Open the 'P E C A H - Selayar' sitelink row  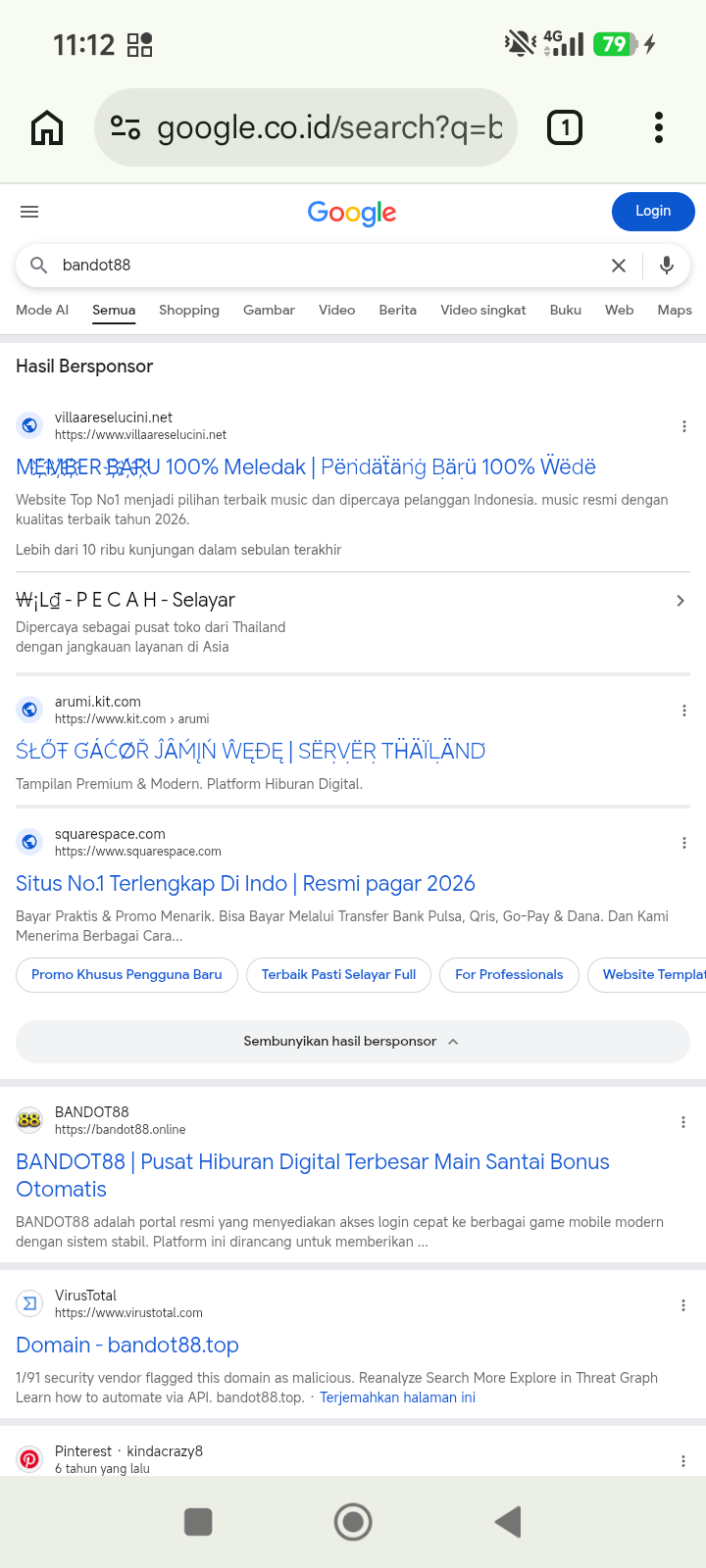(353, 622)
